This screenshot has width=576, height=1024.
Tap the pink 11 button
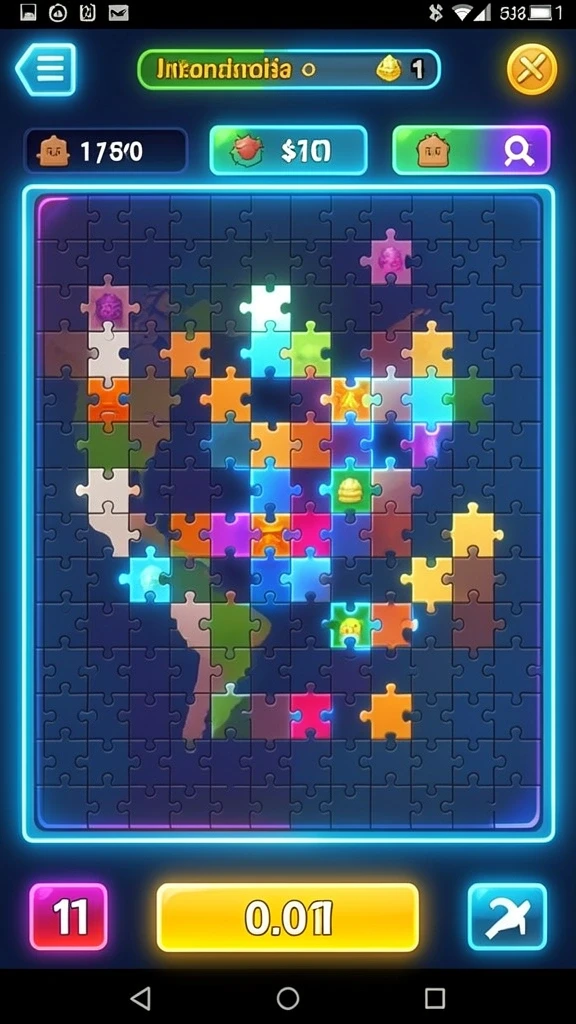click(x=69, y=917)
